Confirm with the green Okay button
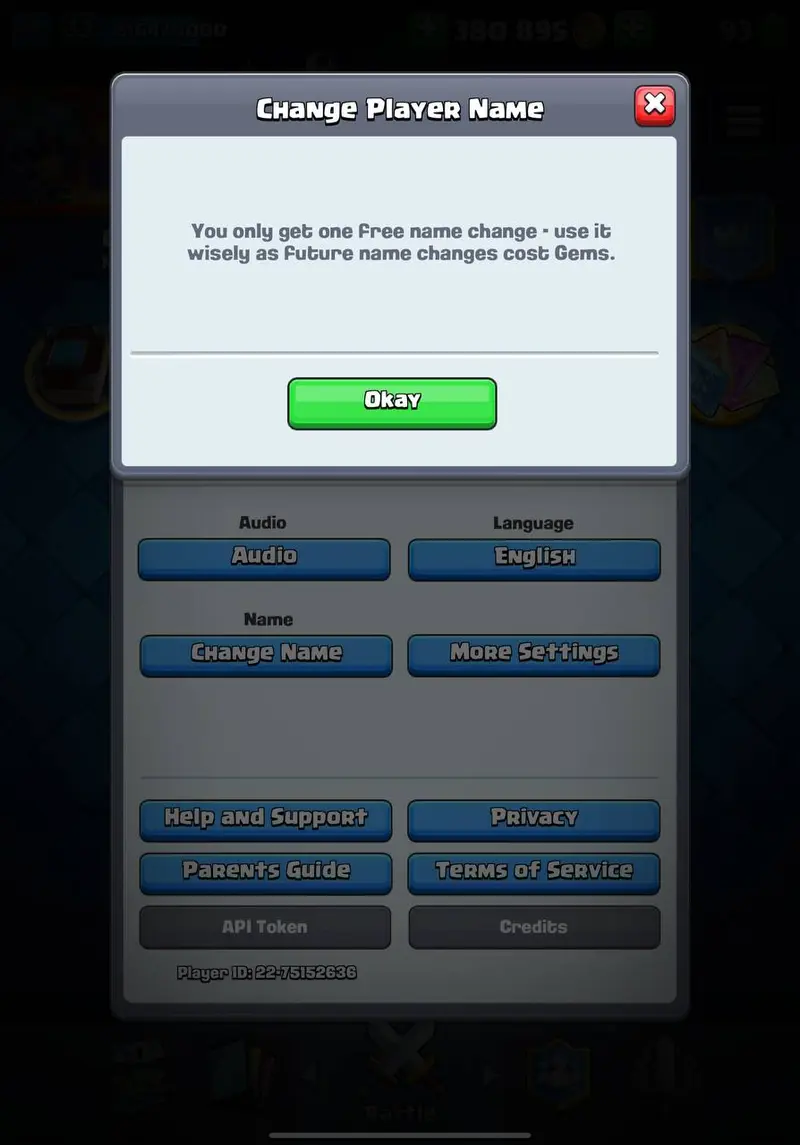 [392, 402]
